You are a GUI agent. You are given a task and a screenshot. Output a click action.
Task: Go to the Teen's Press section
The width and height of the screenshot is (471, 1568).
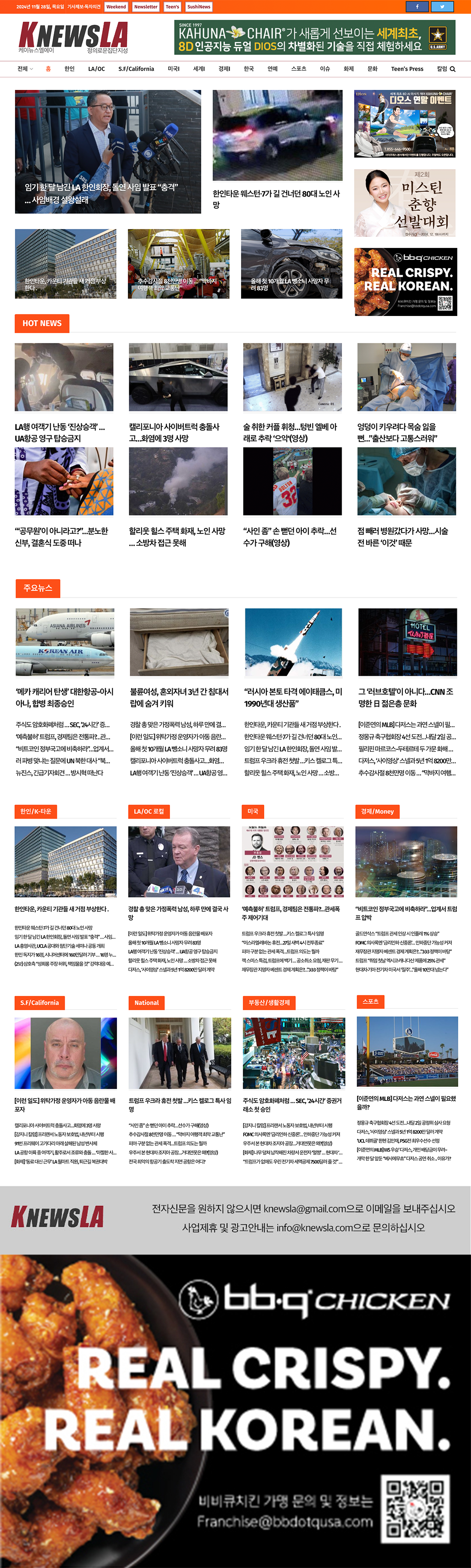pyautogui.click(x=406, y=69)
